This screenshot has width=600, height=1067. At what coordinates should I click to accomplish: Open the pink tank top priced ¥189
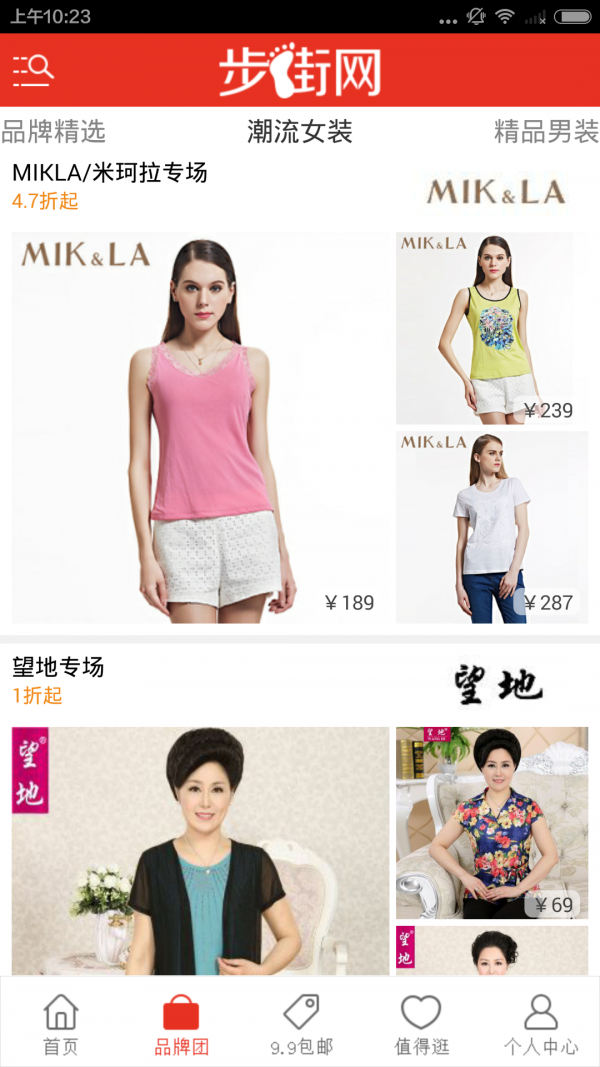[x=200, y=427]
